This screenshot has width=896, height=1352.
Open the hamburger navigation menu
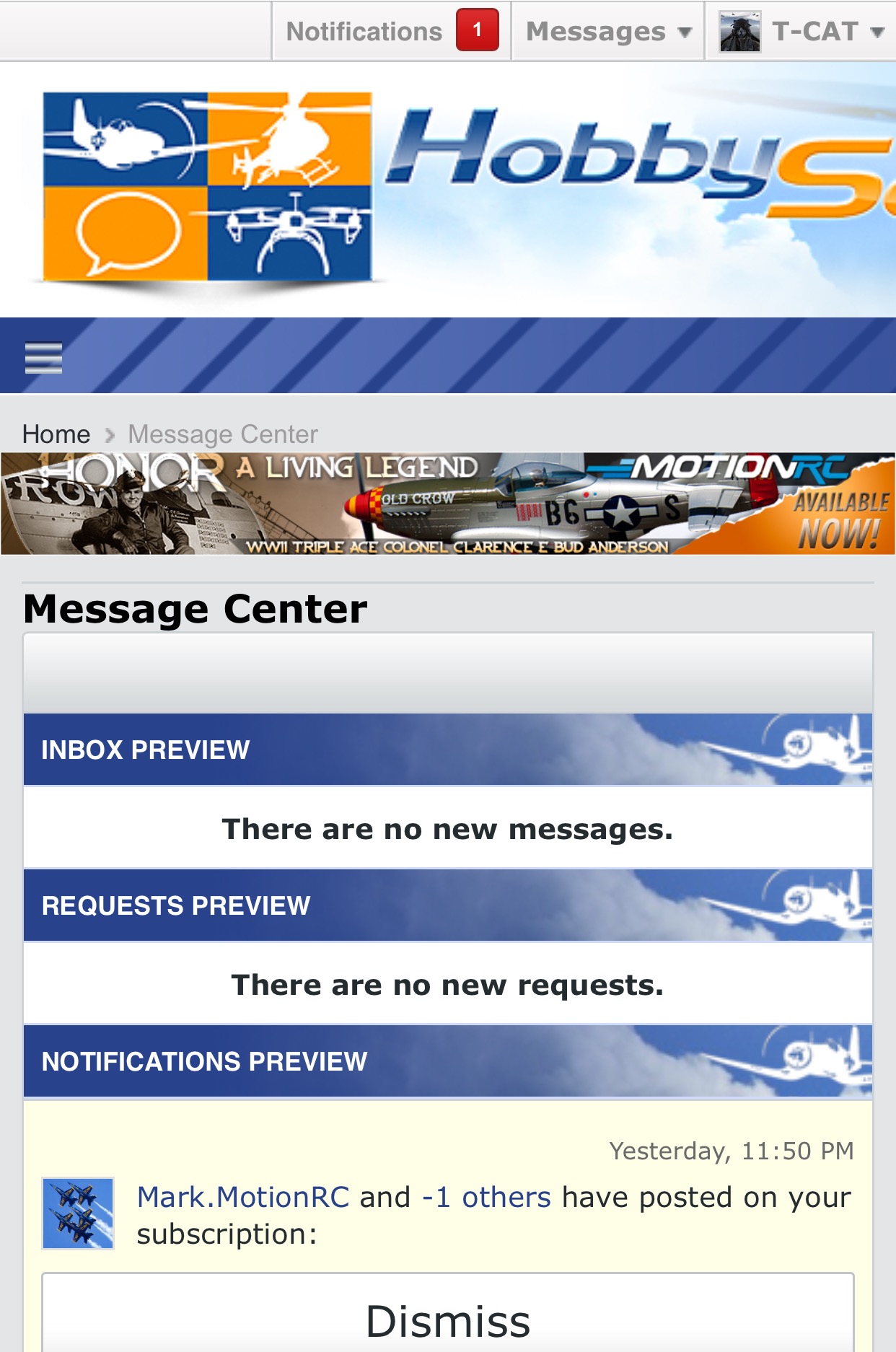(x=43, y=358)
